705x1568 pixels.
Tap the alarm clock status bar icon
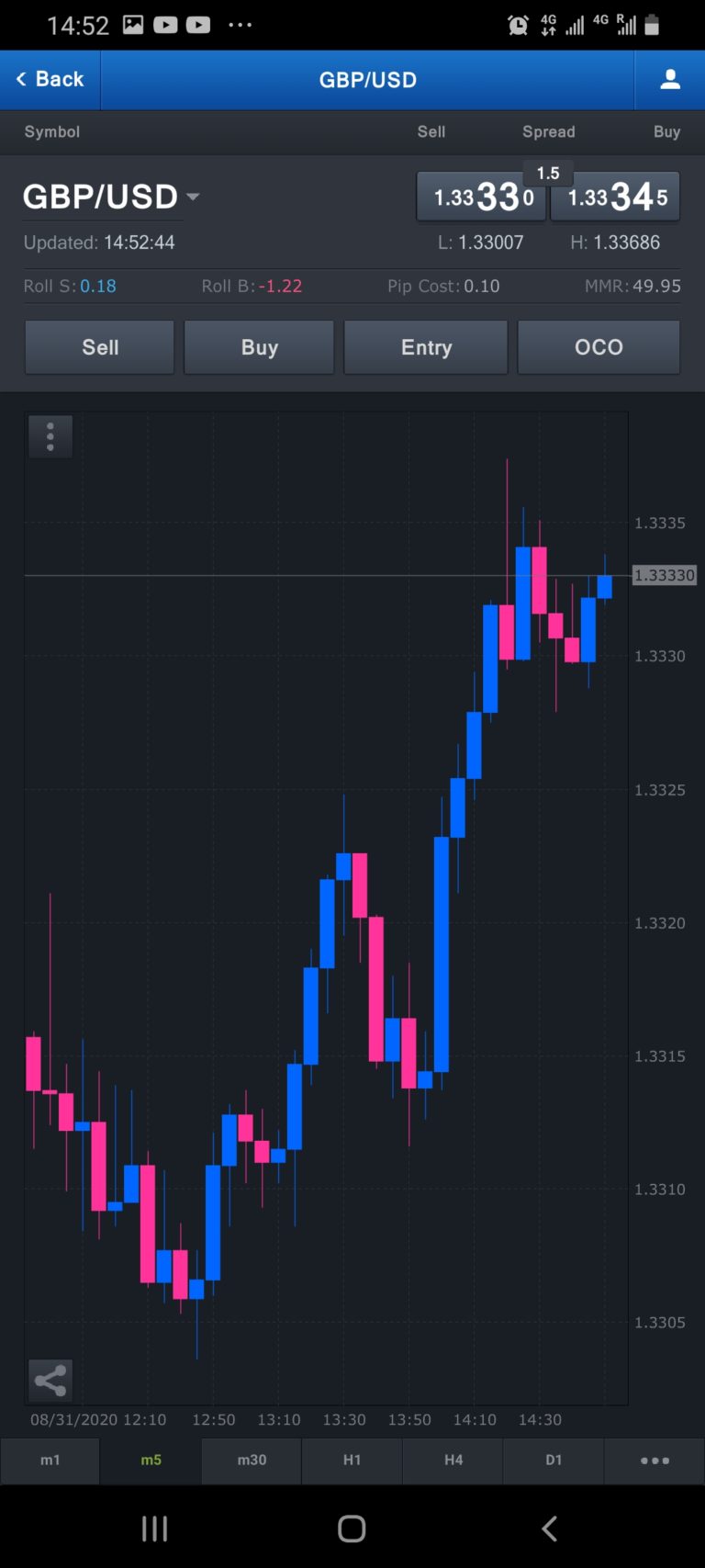click(x=519, y=25)
